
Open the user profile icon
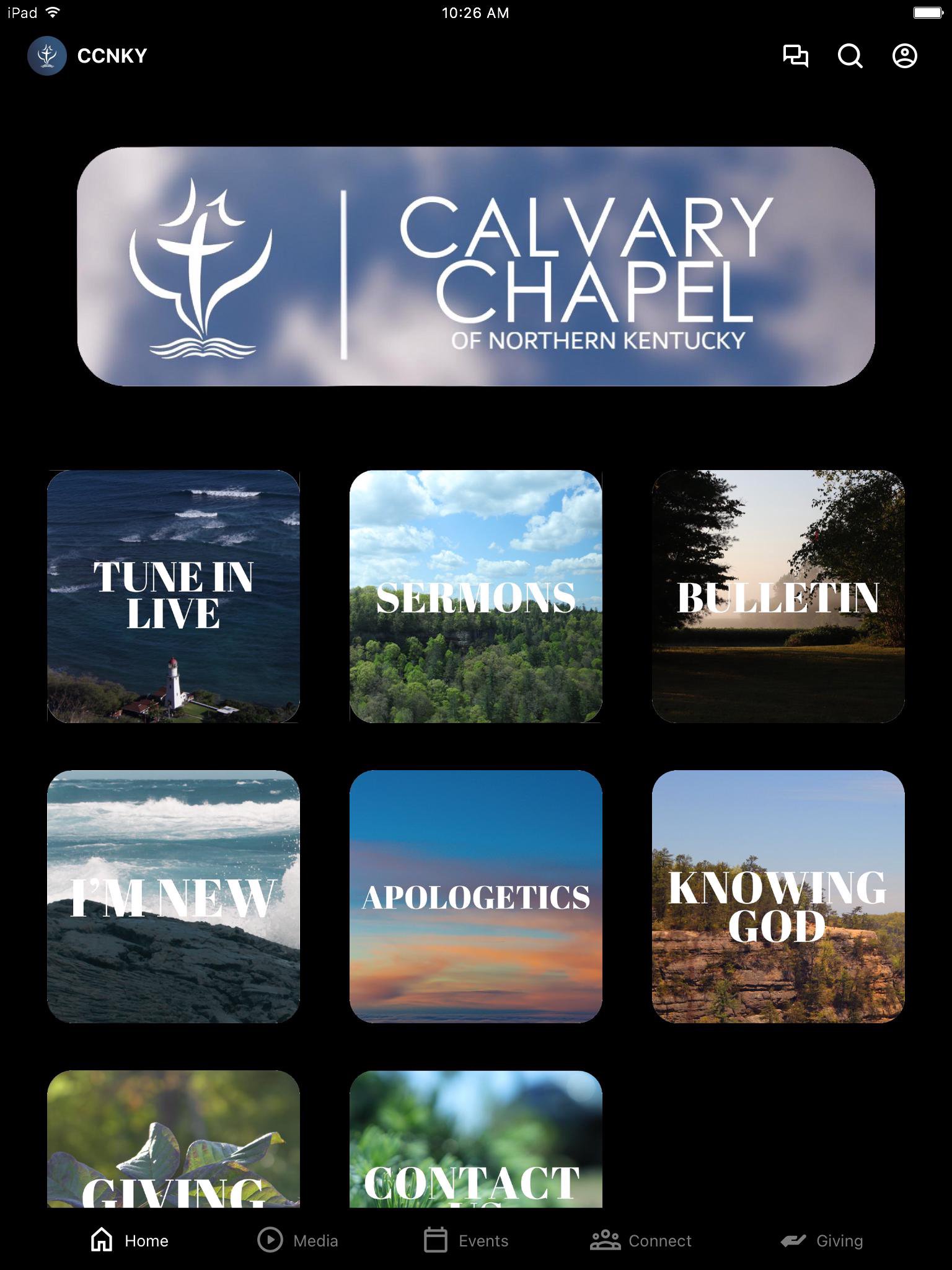point(904,56)
